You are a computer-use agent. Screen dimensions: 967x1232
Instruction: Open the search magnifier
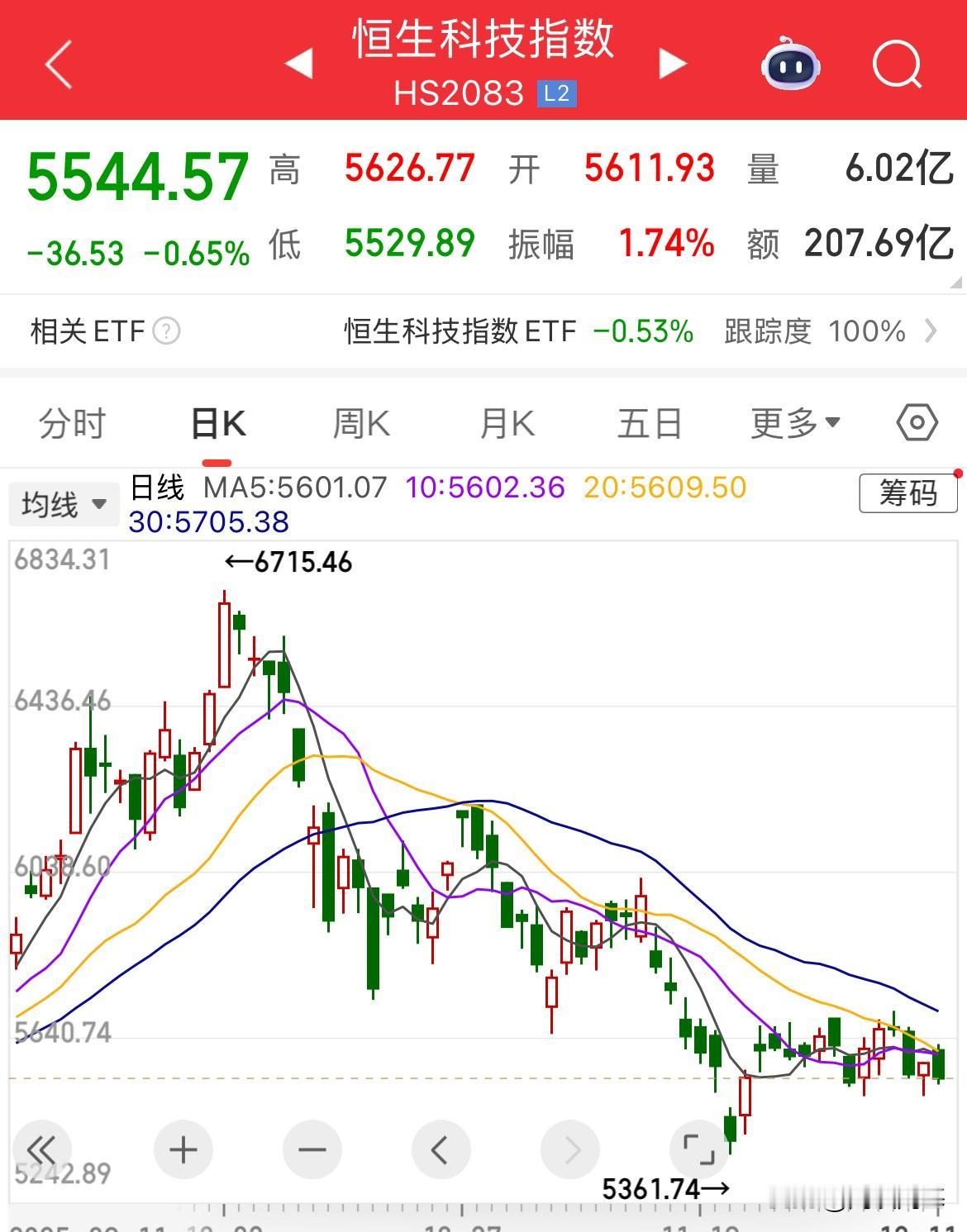[x=897, y=64]
